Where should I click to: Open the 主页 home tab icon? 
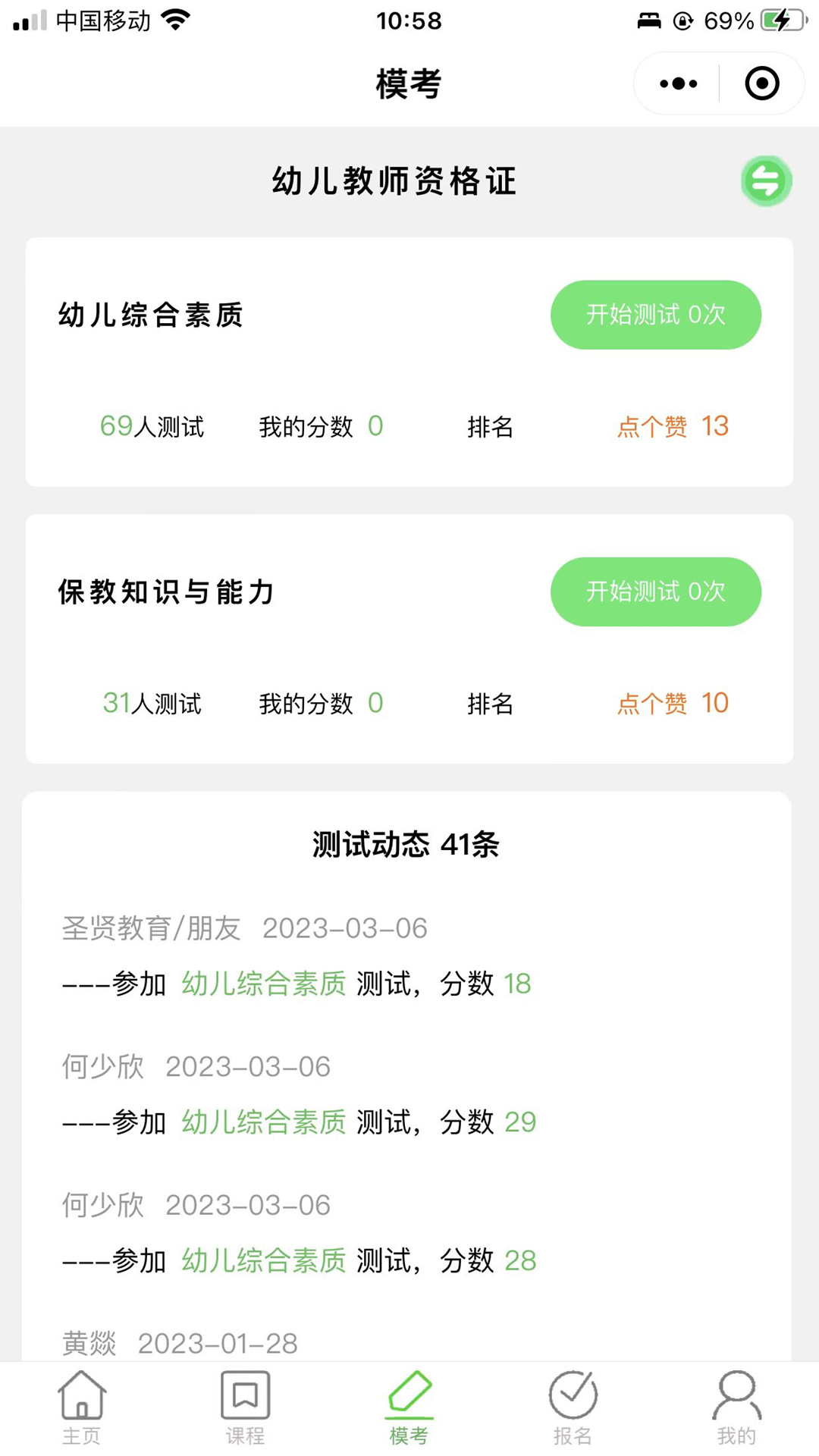click(x=81, y=1398)
